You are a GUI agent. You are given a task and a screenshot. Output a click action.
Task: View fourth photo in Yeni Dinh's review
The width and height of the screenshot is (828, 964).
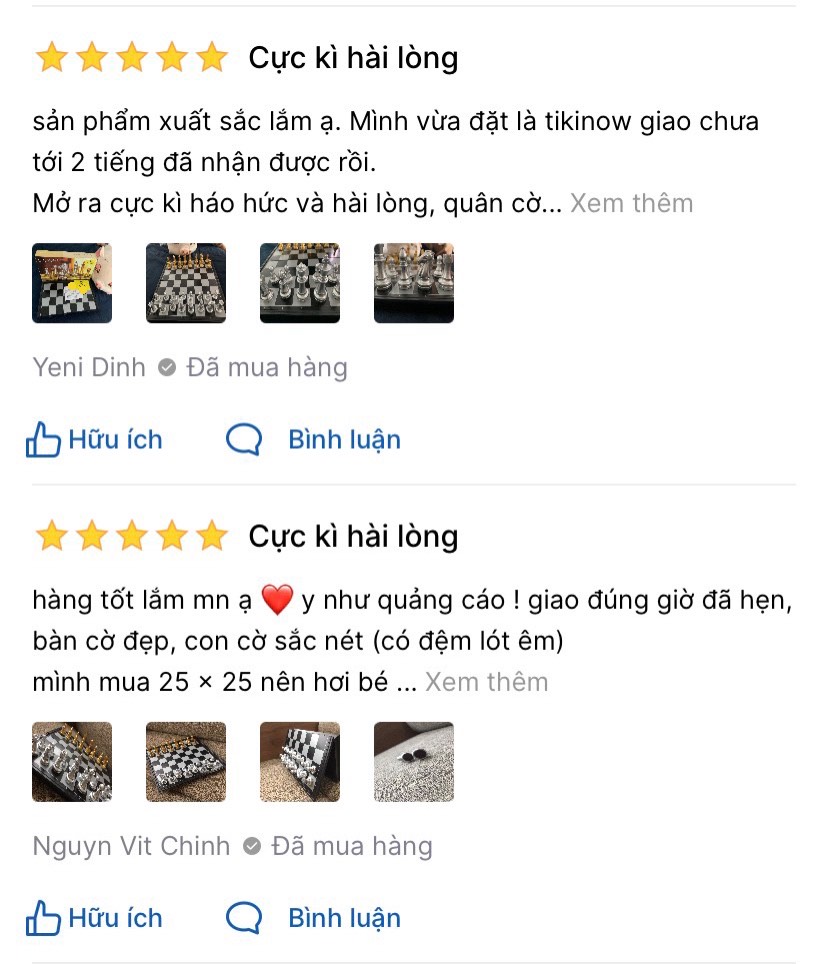tap(414, 283)
